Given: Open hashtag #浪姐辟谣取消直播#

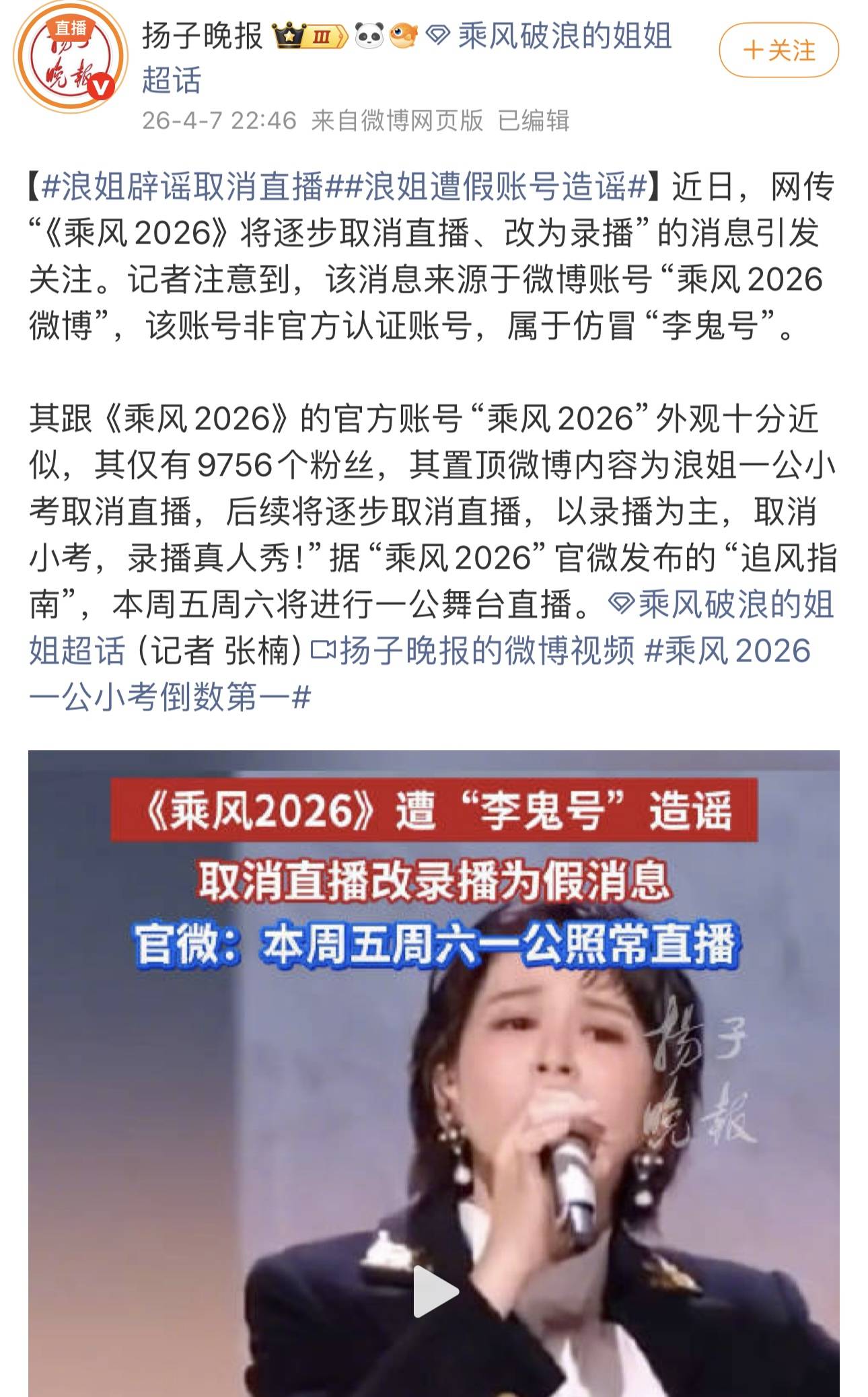Looking at the screenshot, I should 183,186.
